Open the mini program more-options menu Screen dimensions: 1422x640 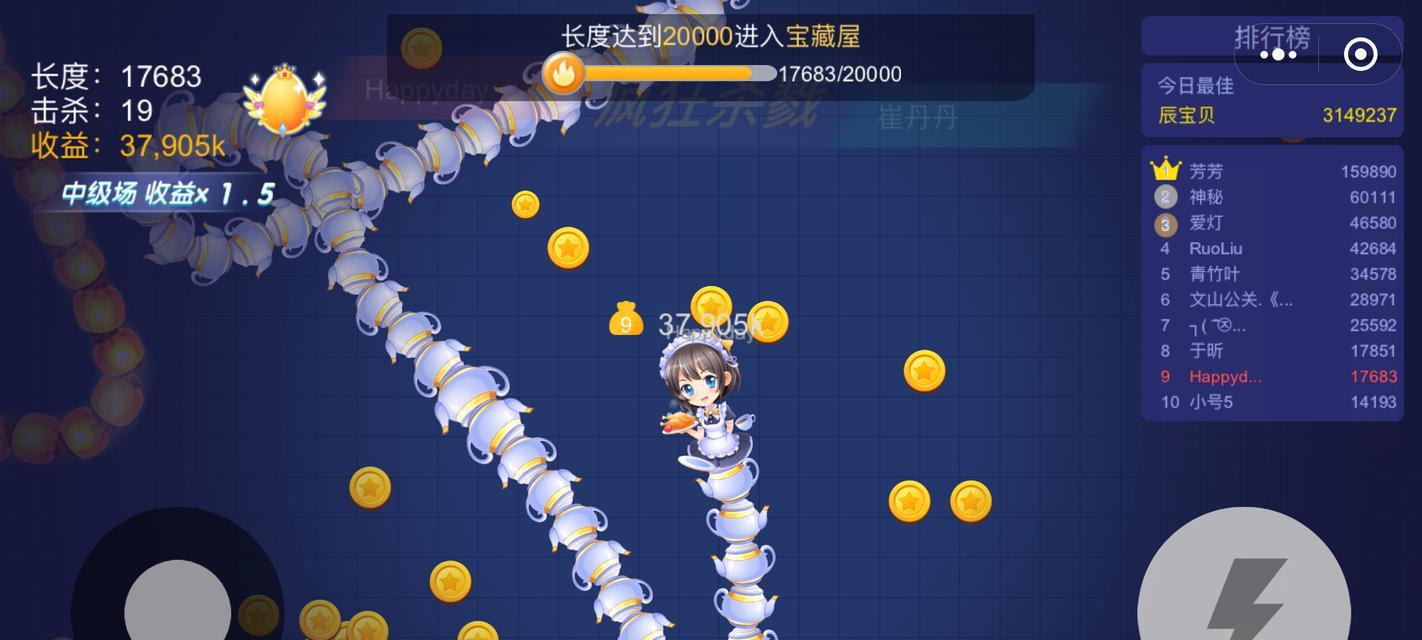(x=1277, y=55)
